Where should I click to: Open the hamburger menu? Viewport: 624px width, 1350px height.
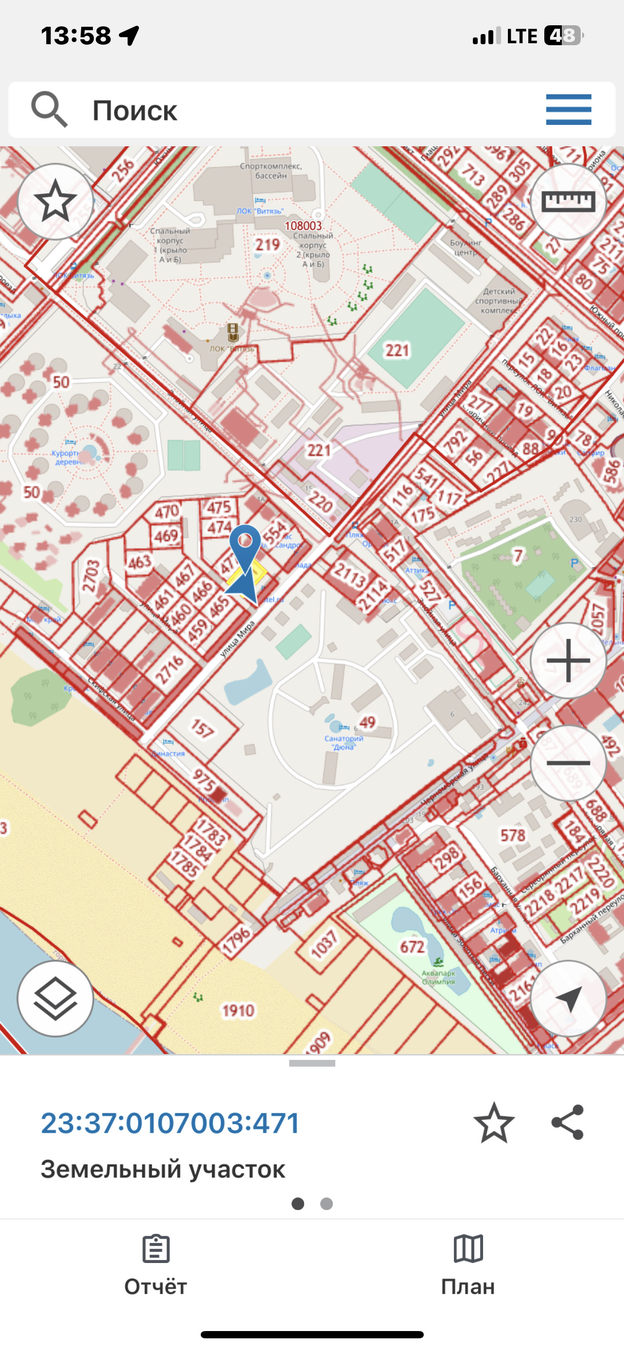tap(568, 110)
